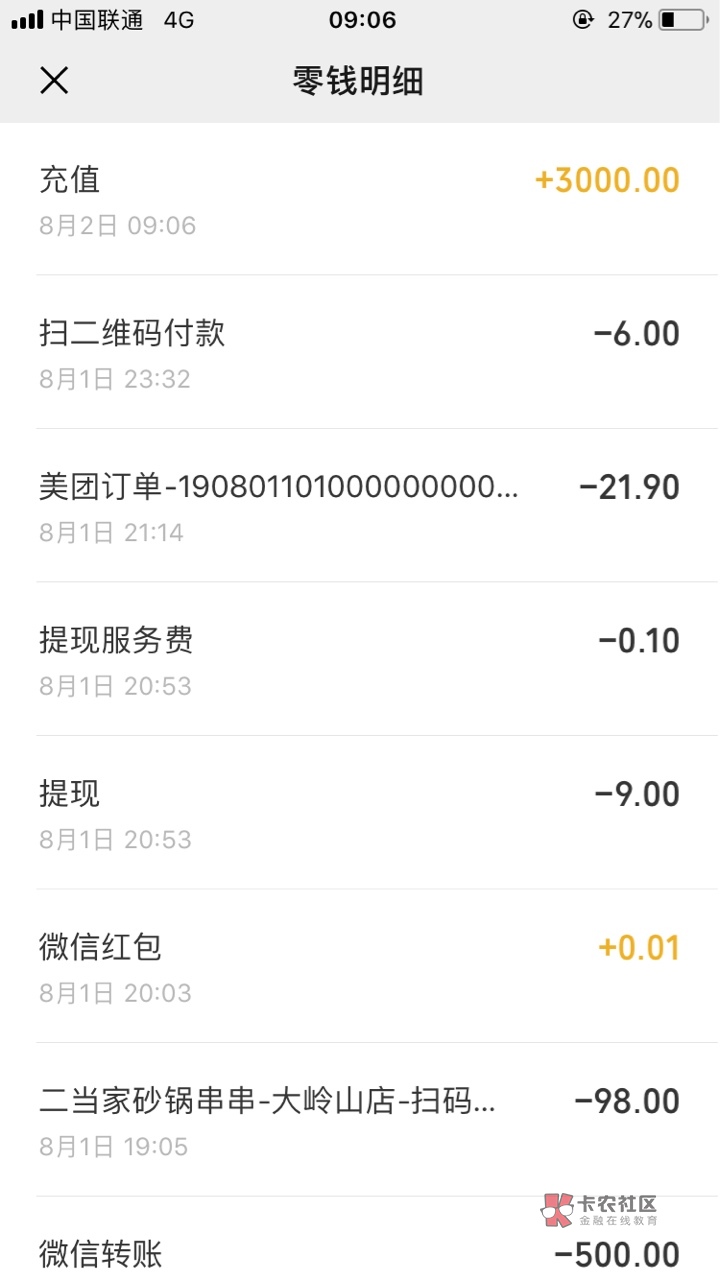
Task: Open the 提现 -9.00 transaction
Action: tap(360, 814)
